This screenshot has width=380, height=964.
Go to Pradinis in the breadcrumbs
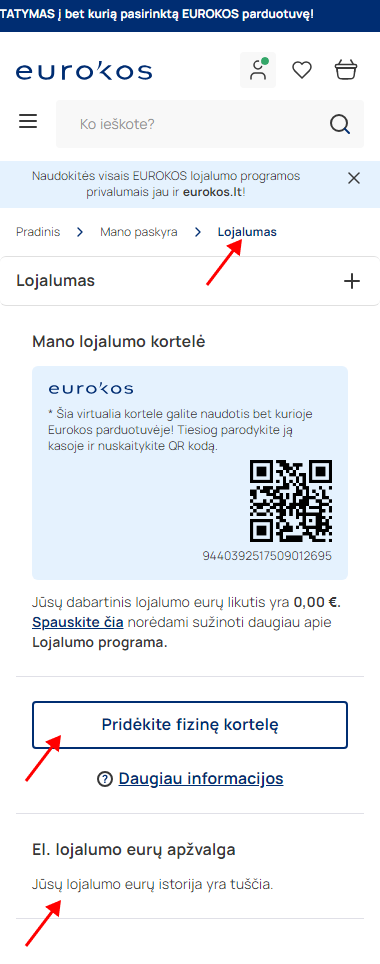(x=38, y=232)
